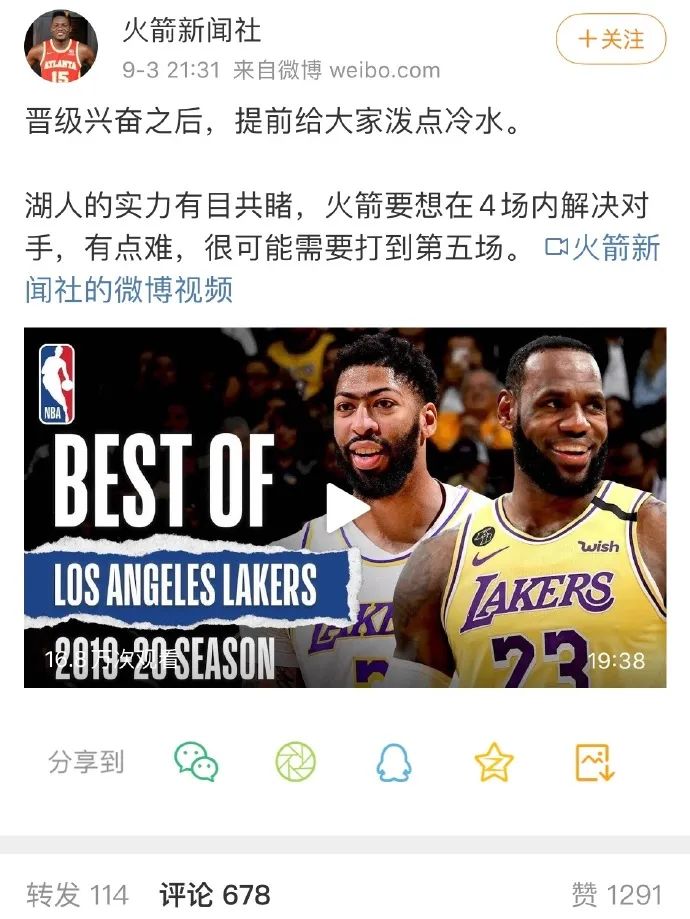The height and width of the screenshot is (919, 690).
Task: Follow 火箭新闻社 with the 关注 button
Action: coord(610,40)
